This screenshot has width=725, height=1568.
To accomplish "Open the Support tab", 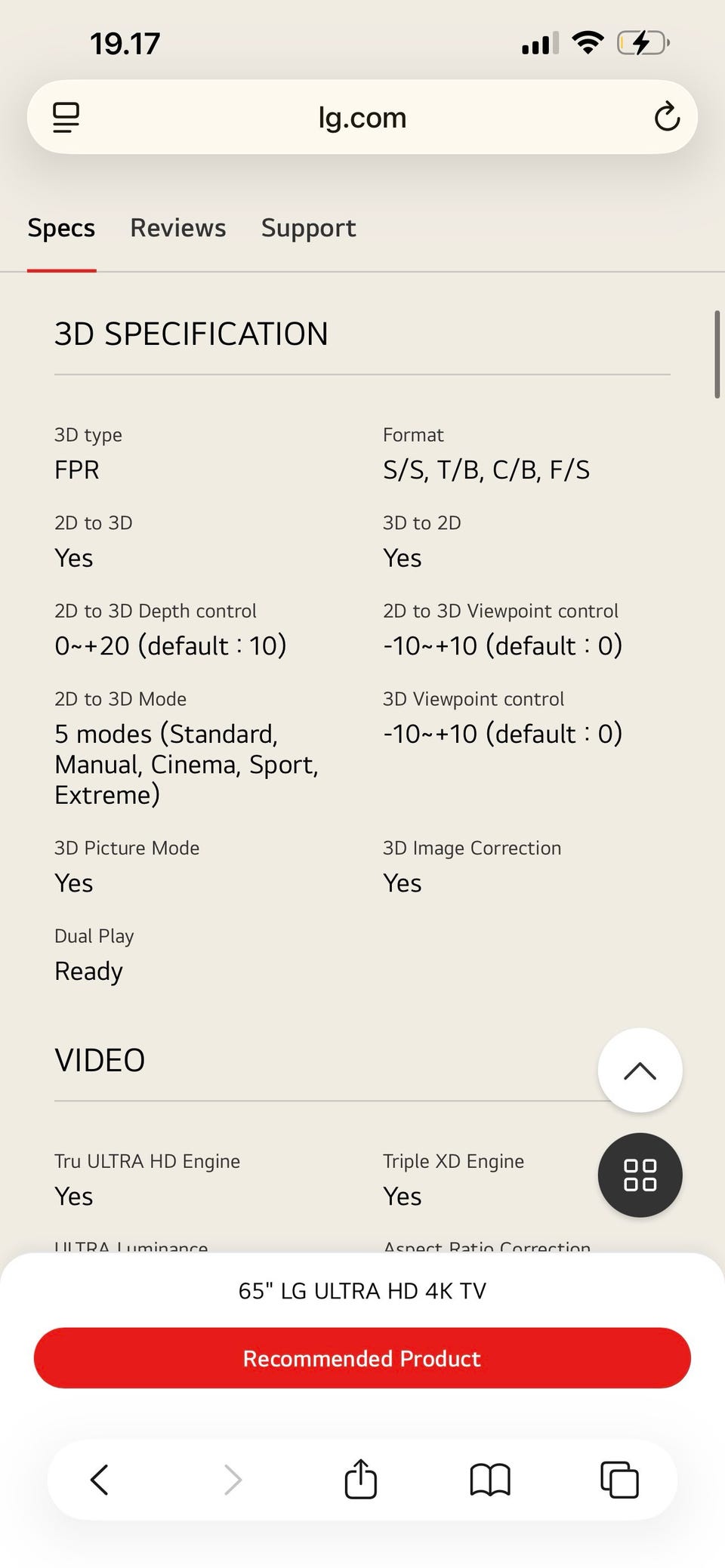I will 308,228.
